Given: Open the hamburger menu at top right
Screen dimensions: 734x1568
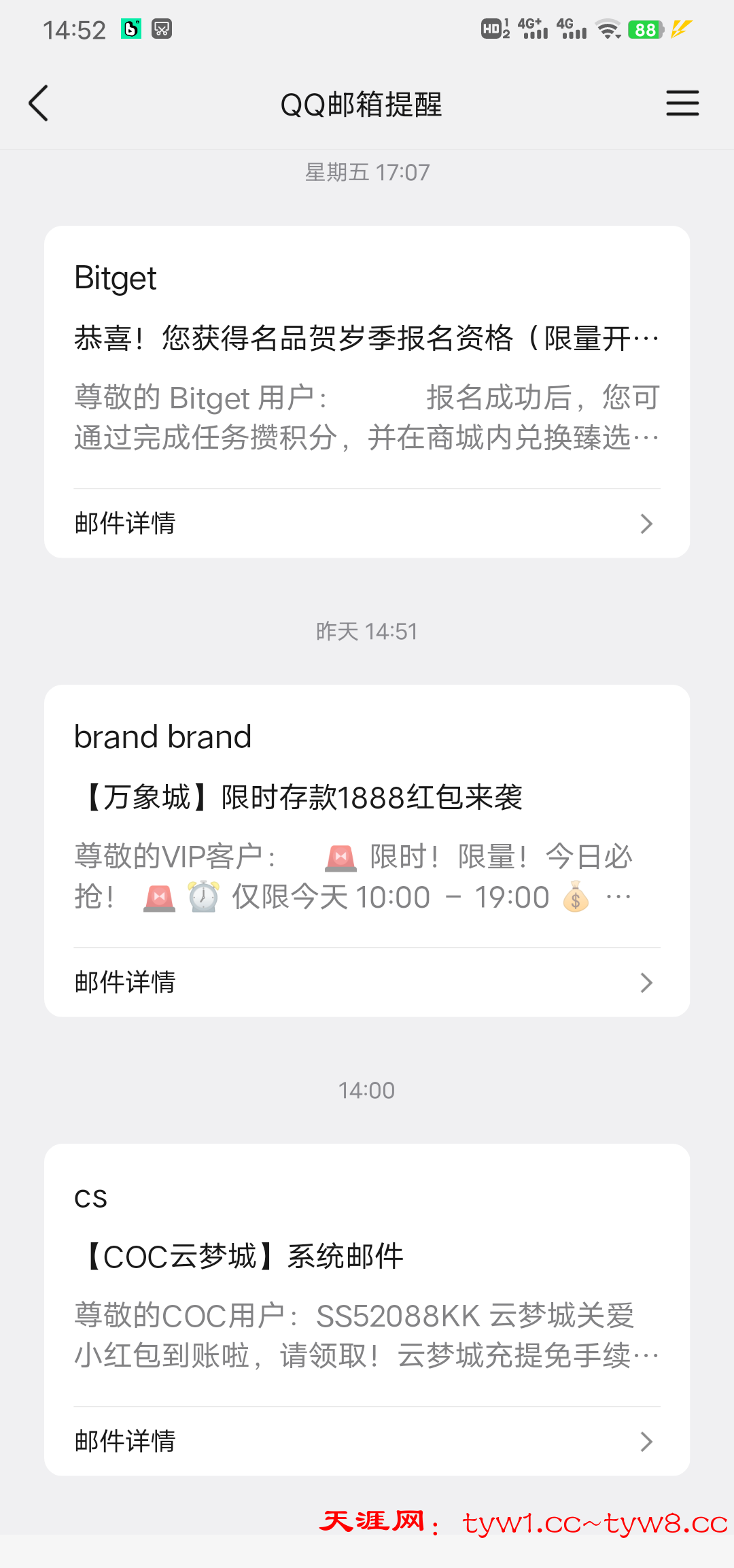Looking at the screenshot, I should click(x=682, y=104).
